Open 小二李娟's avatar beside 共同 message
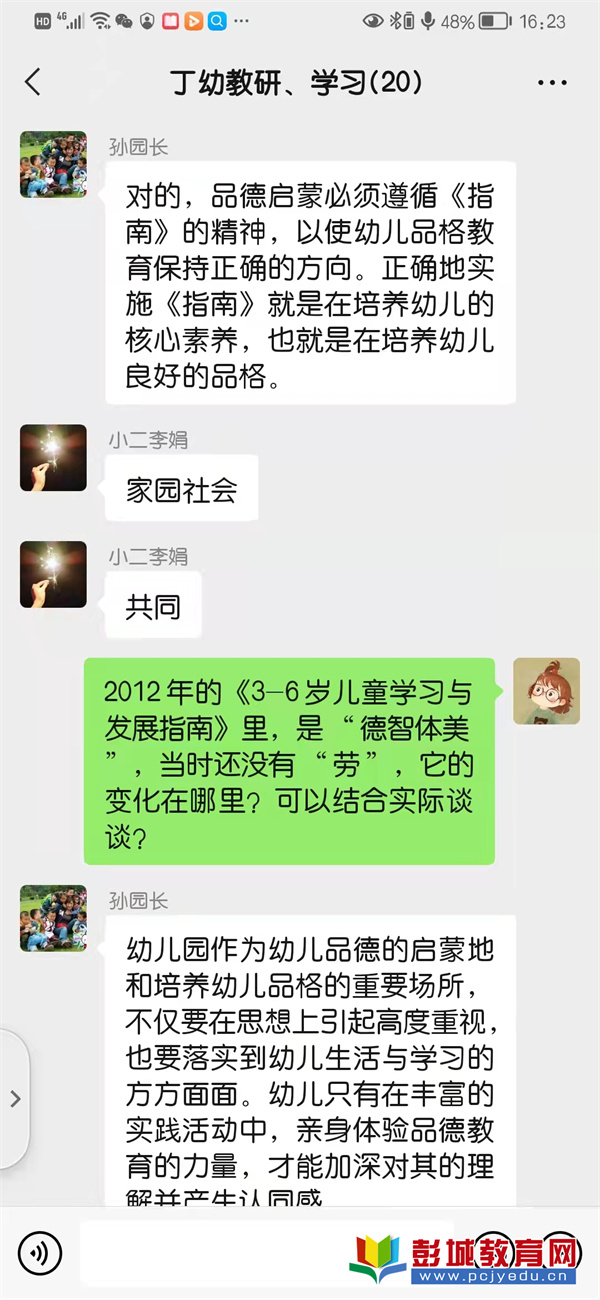Viewport: 600px width, 1300px height. 53,575
